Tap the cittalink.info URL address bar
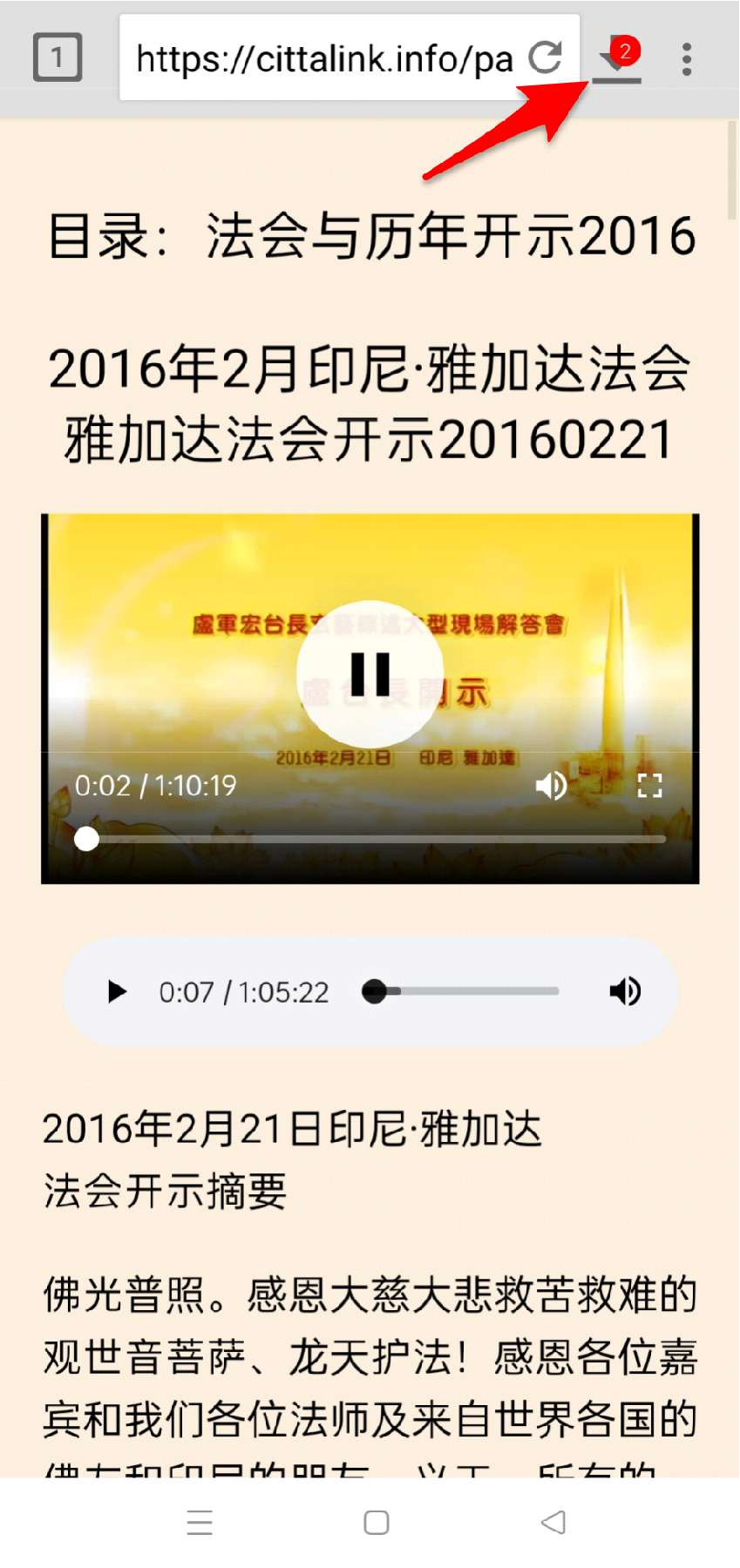740x1568 pixels. pos(322,58)
